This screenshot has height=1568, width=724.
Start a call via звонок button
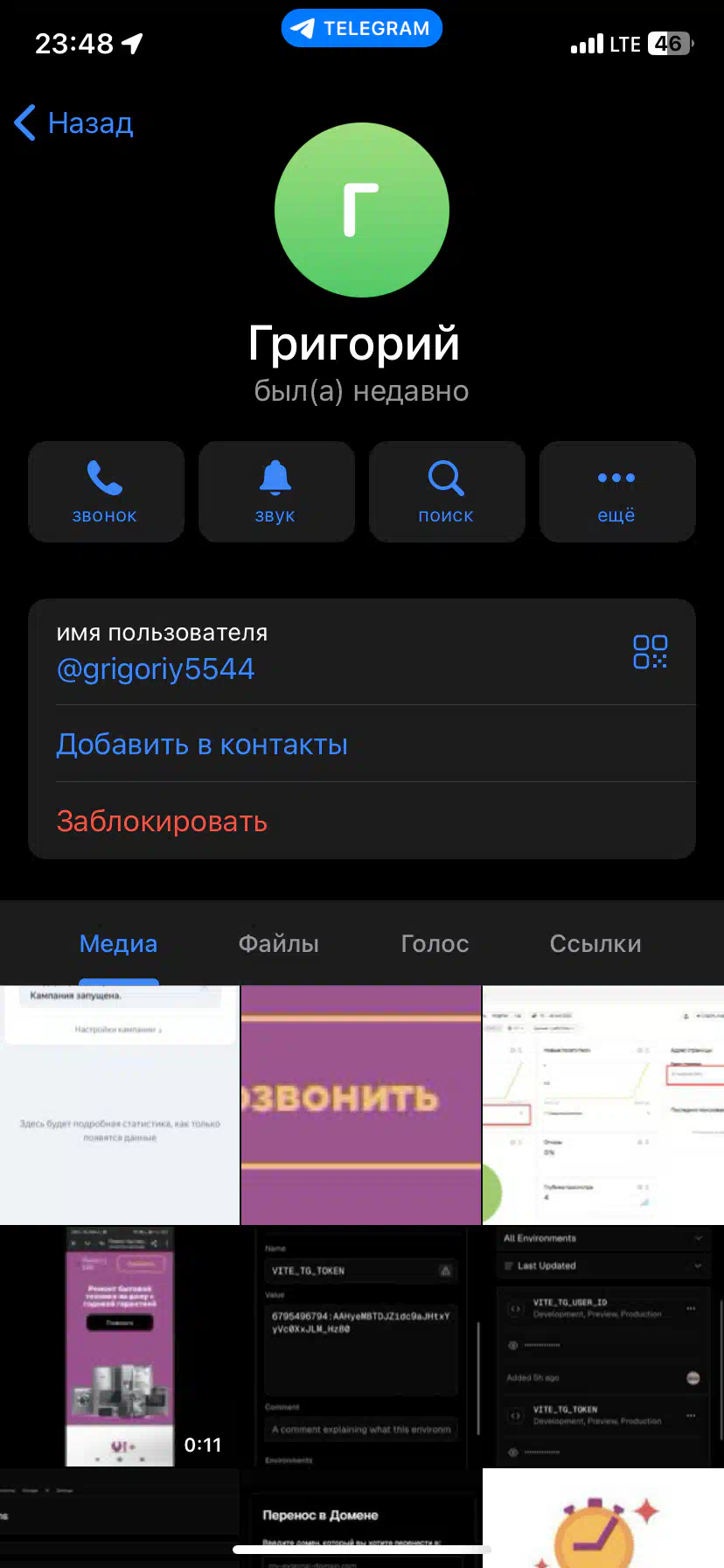pos(106,492)
